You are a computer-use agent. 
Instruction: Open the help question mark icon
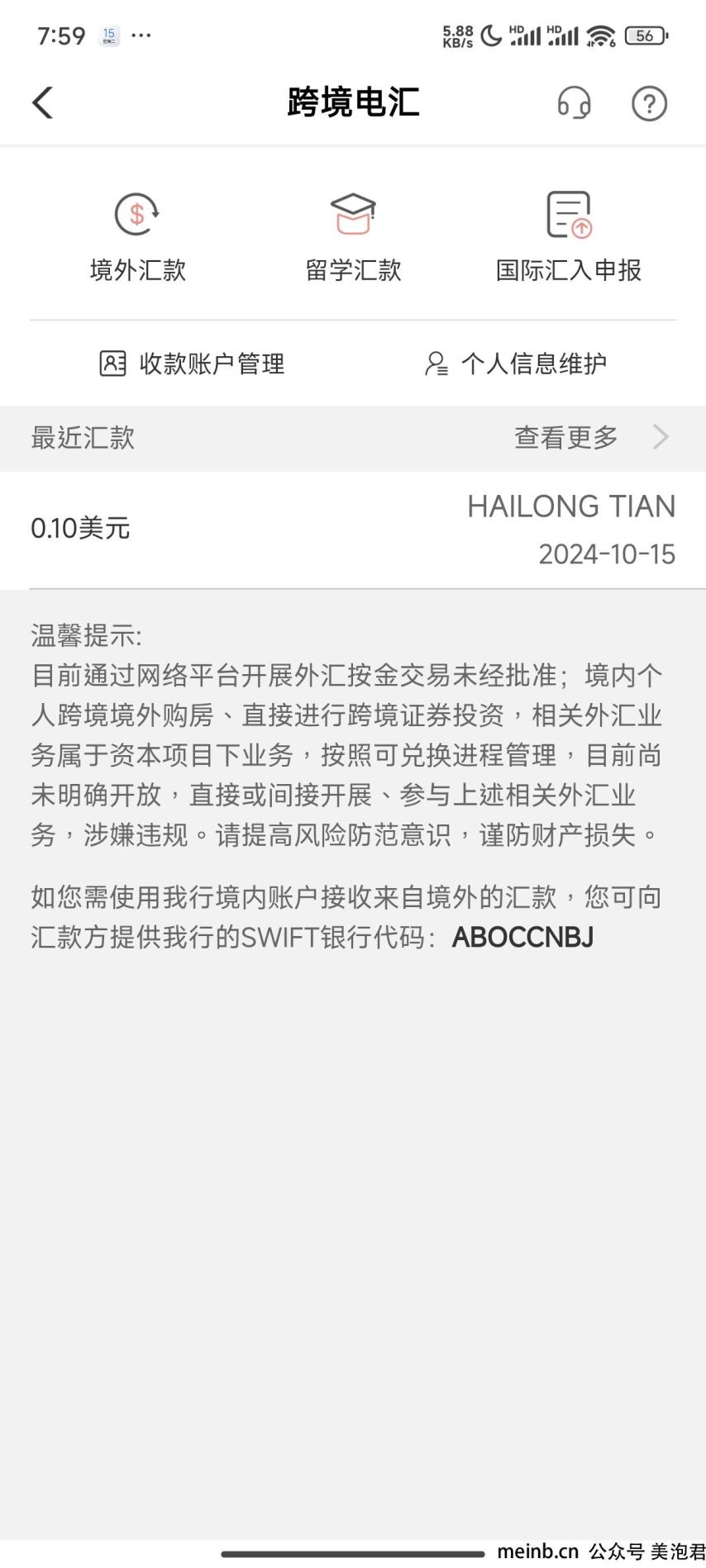(649, 103)
